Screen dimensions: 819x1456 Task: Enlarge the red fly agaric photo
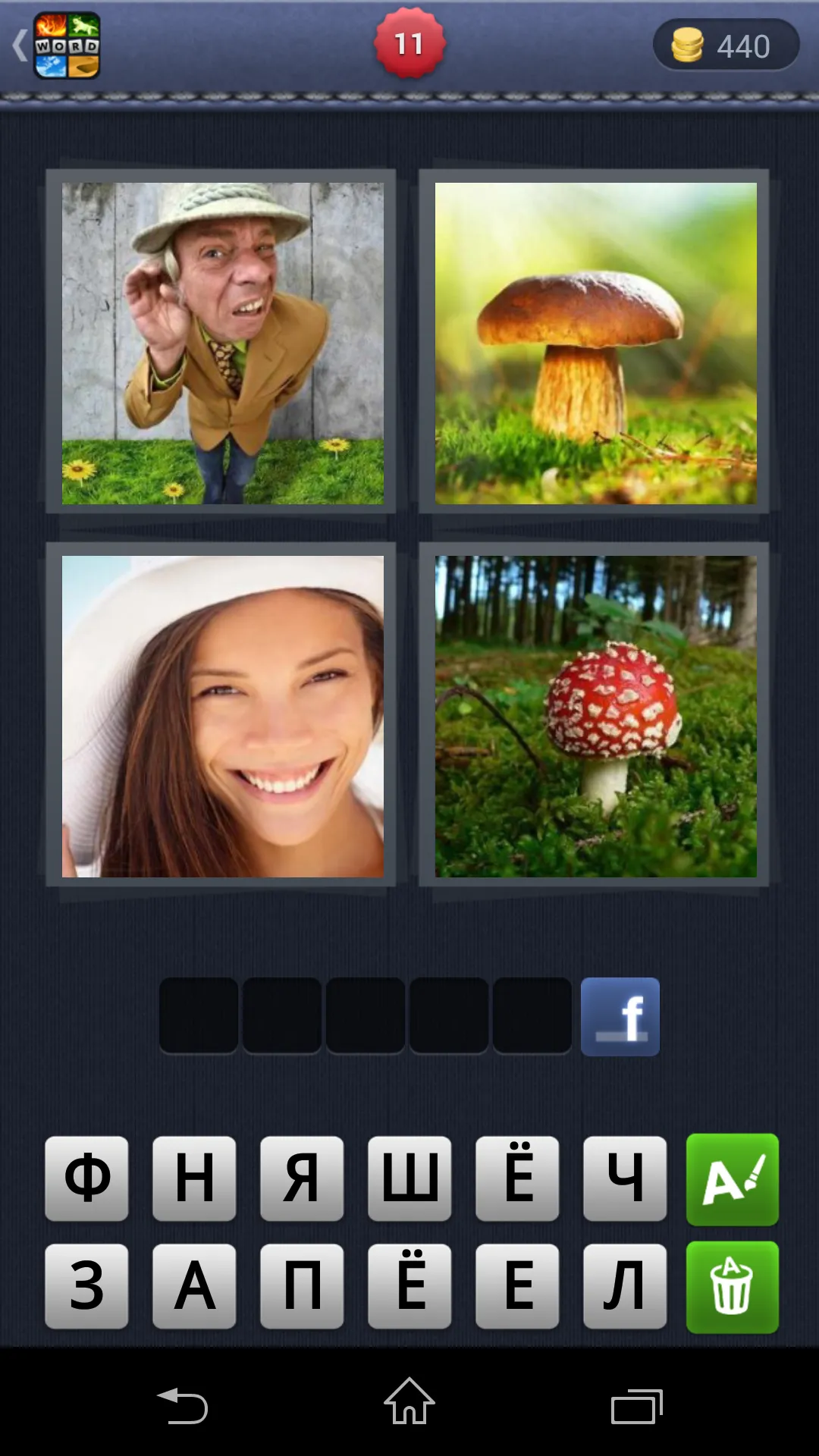[x=595, y=716]
